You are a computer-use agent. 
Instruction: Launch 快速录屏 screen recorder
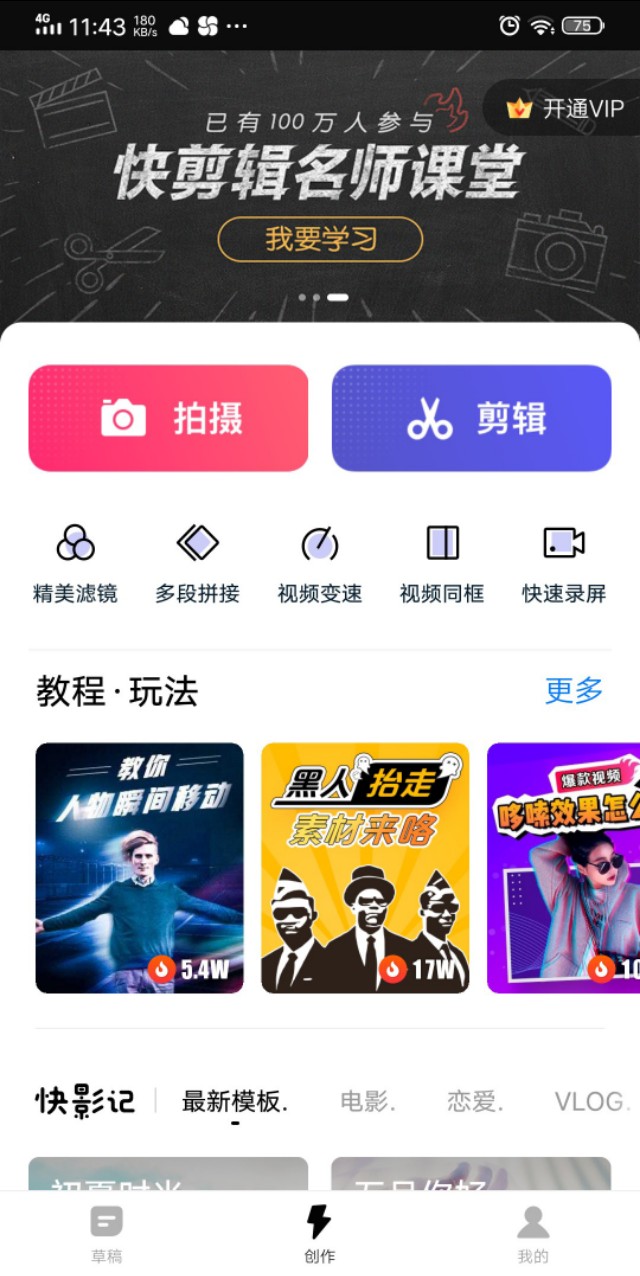pos(564,564)
